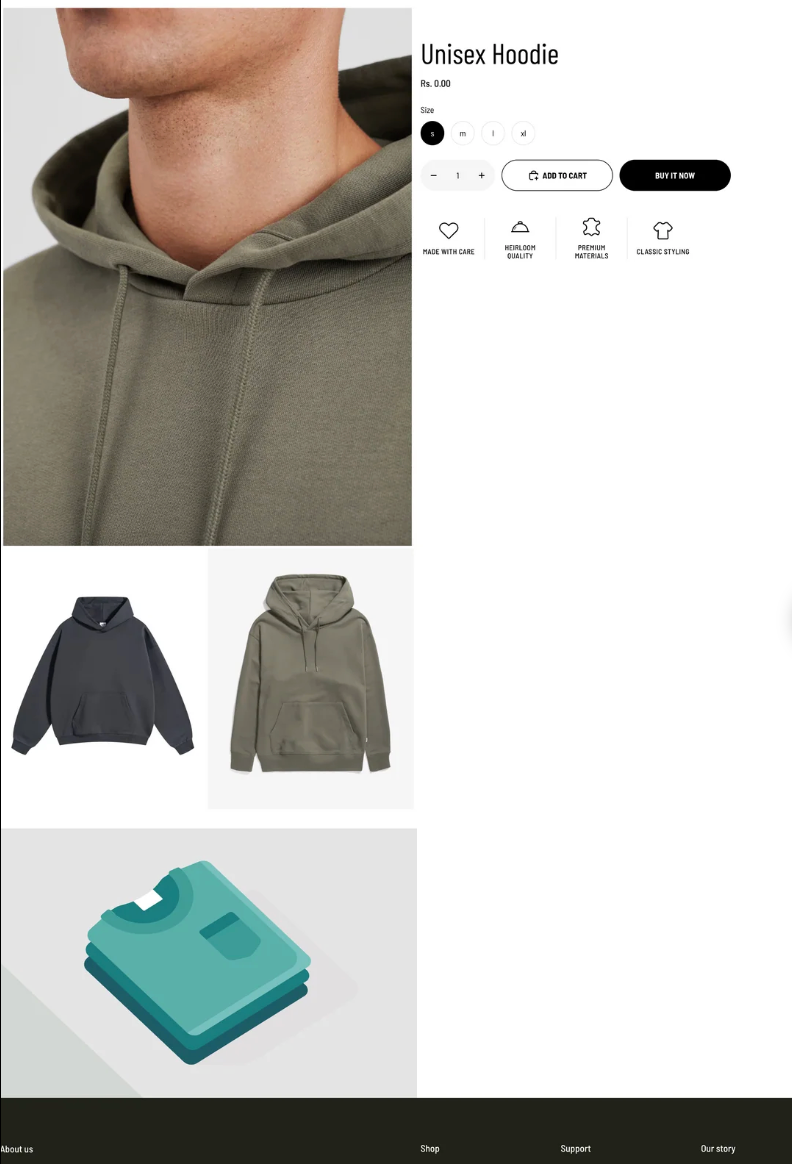Add hoodie to cart
The width and height of the screenshot is (792, 1164).
[x=557, y=176]
